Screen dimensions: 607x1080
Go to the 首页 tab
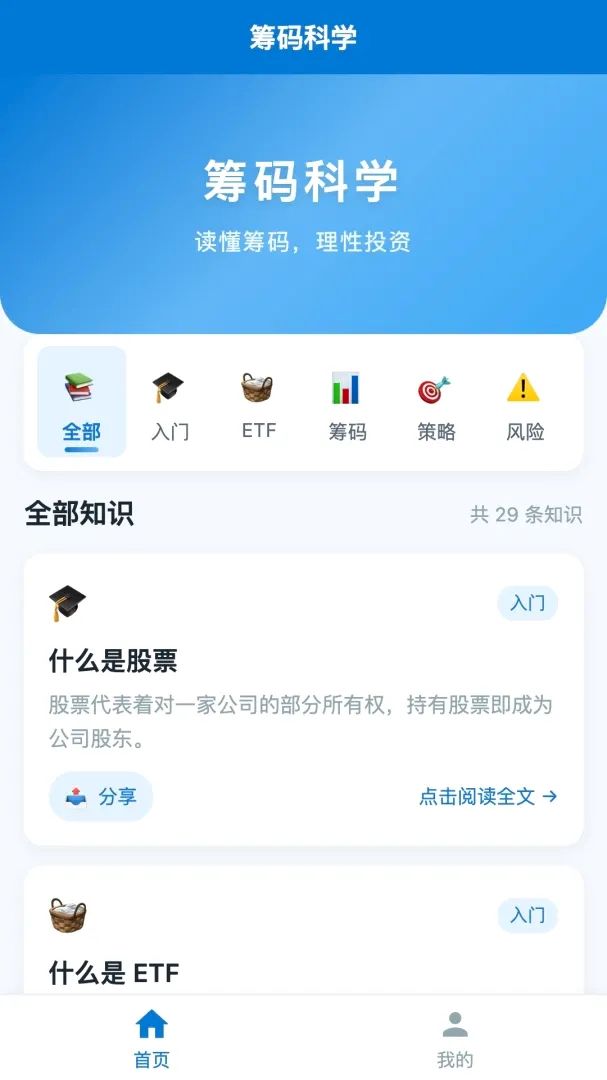click(x=152, y=1038)
